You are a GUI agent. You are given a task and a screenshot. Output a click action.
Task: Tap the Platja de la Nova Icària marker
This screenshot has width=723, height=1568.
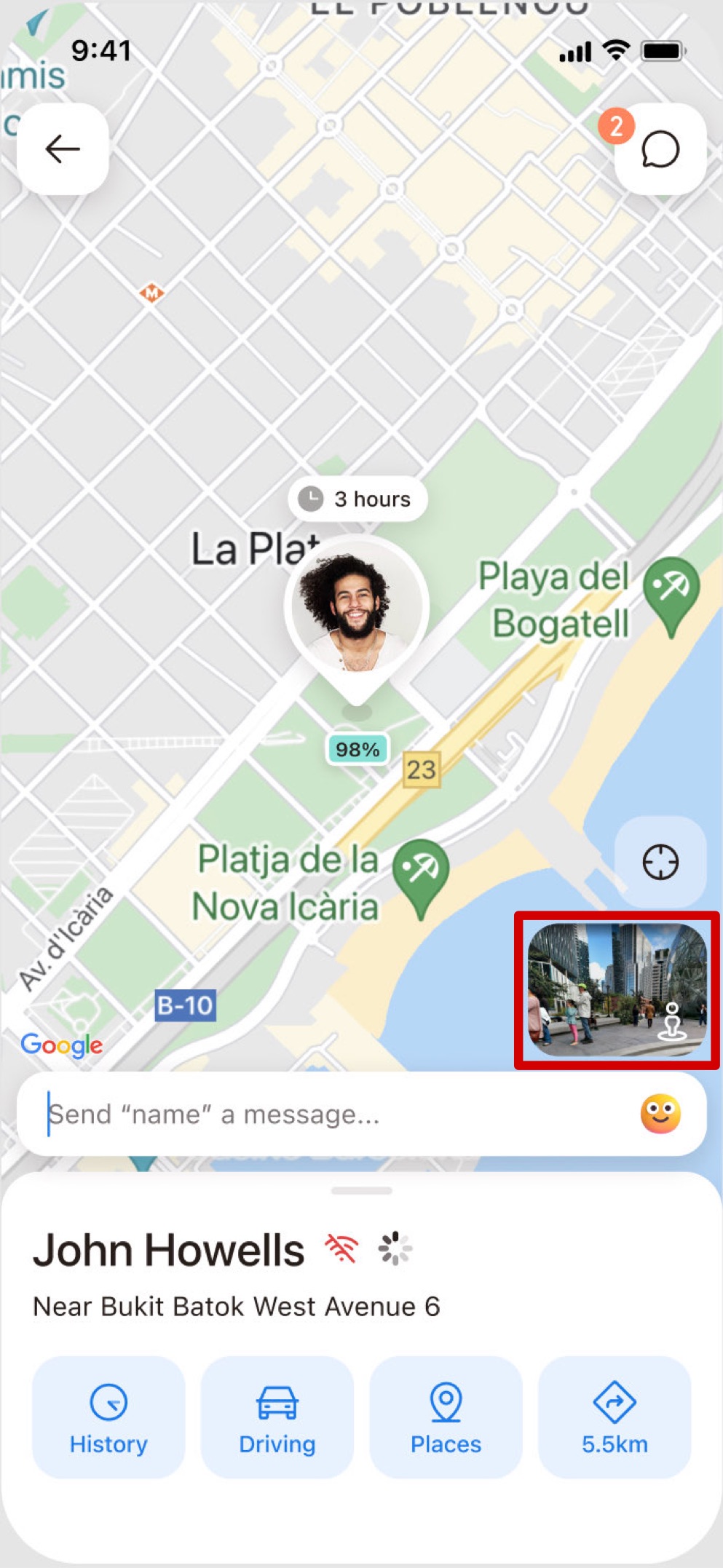(x=420, y=874)
